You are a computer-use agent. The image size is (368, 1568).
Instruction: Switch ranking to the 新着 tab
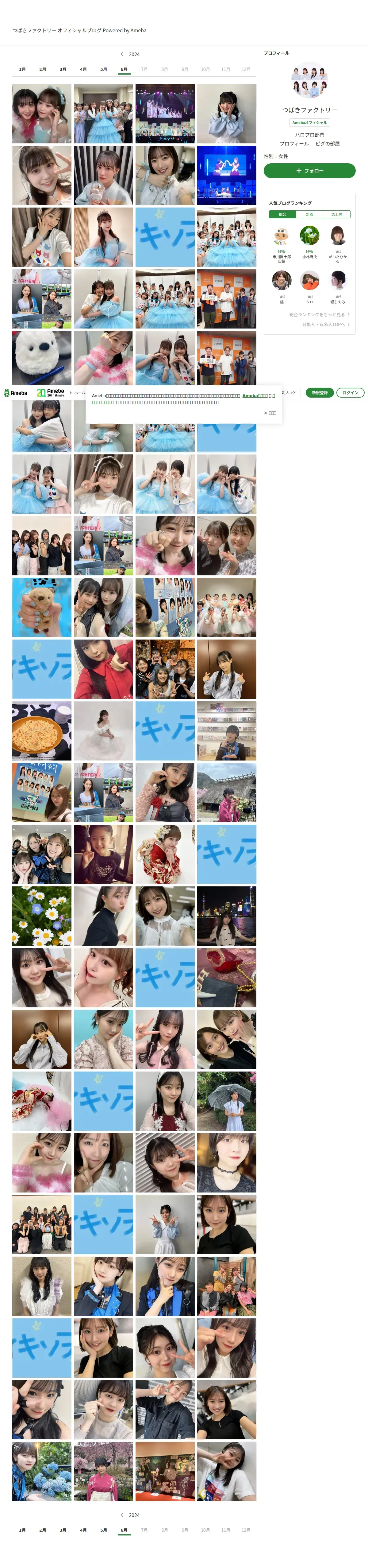[309, 214]
